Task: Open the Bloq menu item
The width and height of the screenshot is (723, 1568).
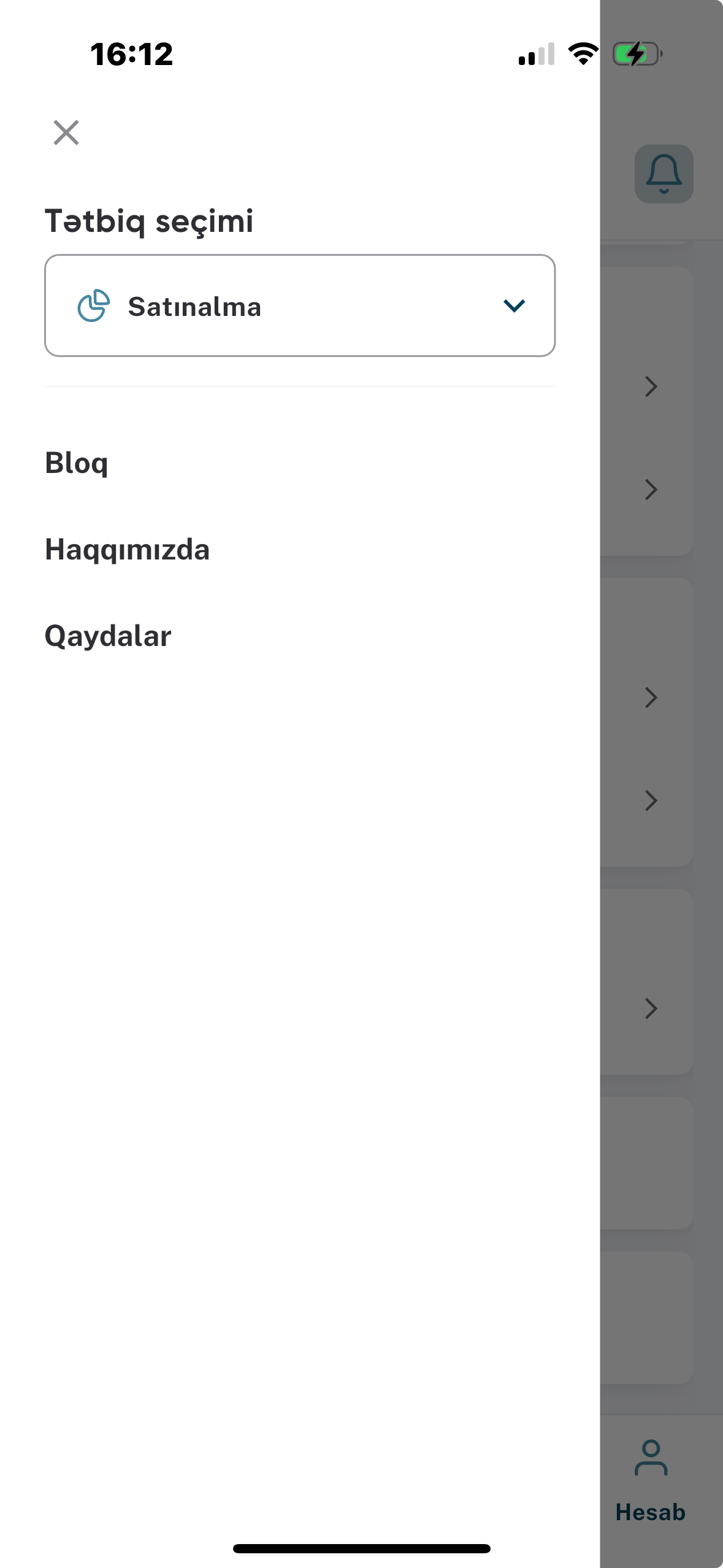Action: coord(77,463)
